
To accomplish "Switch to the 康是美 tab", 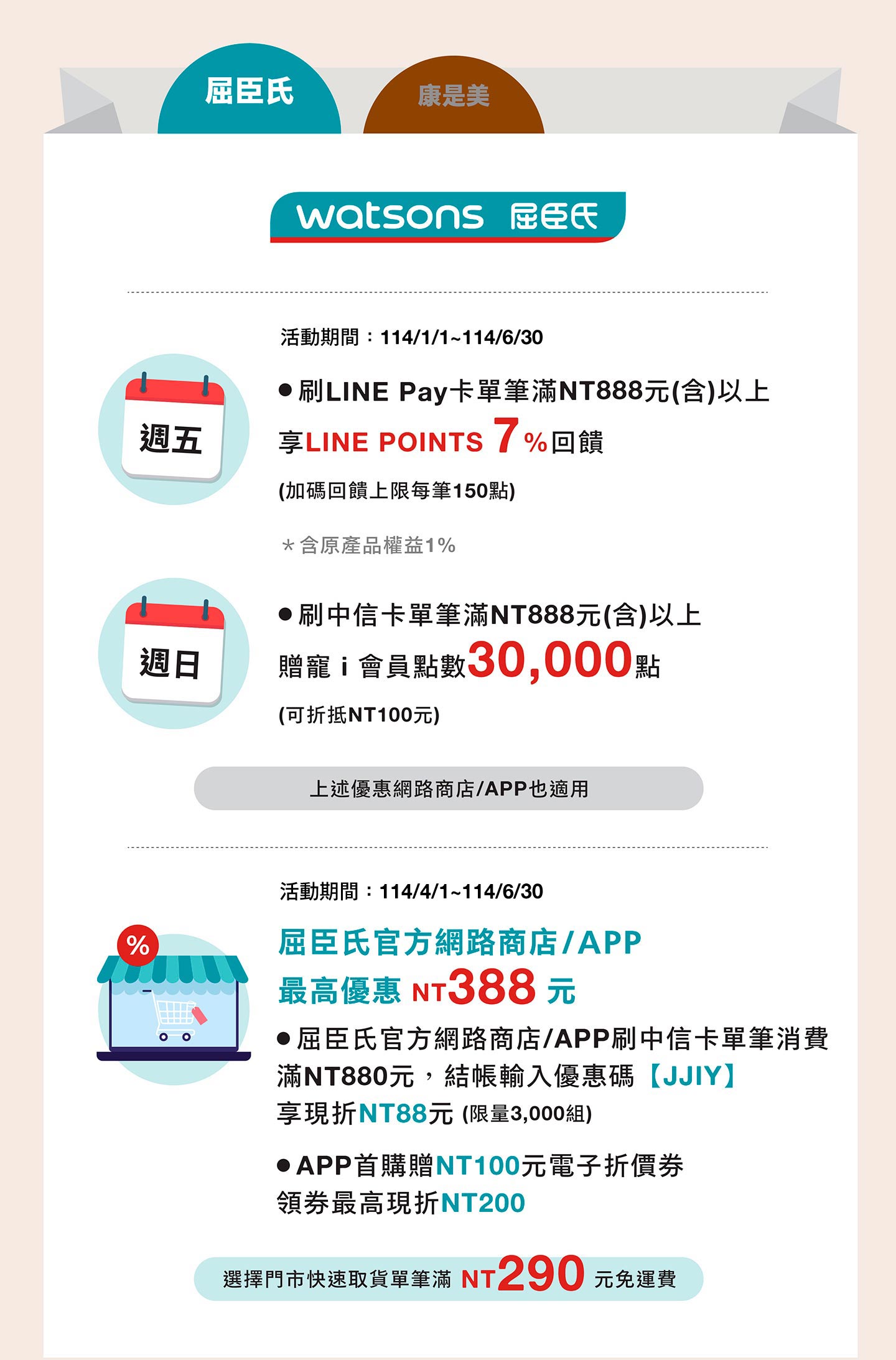I will pos(454,98).
